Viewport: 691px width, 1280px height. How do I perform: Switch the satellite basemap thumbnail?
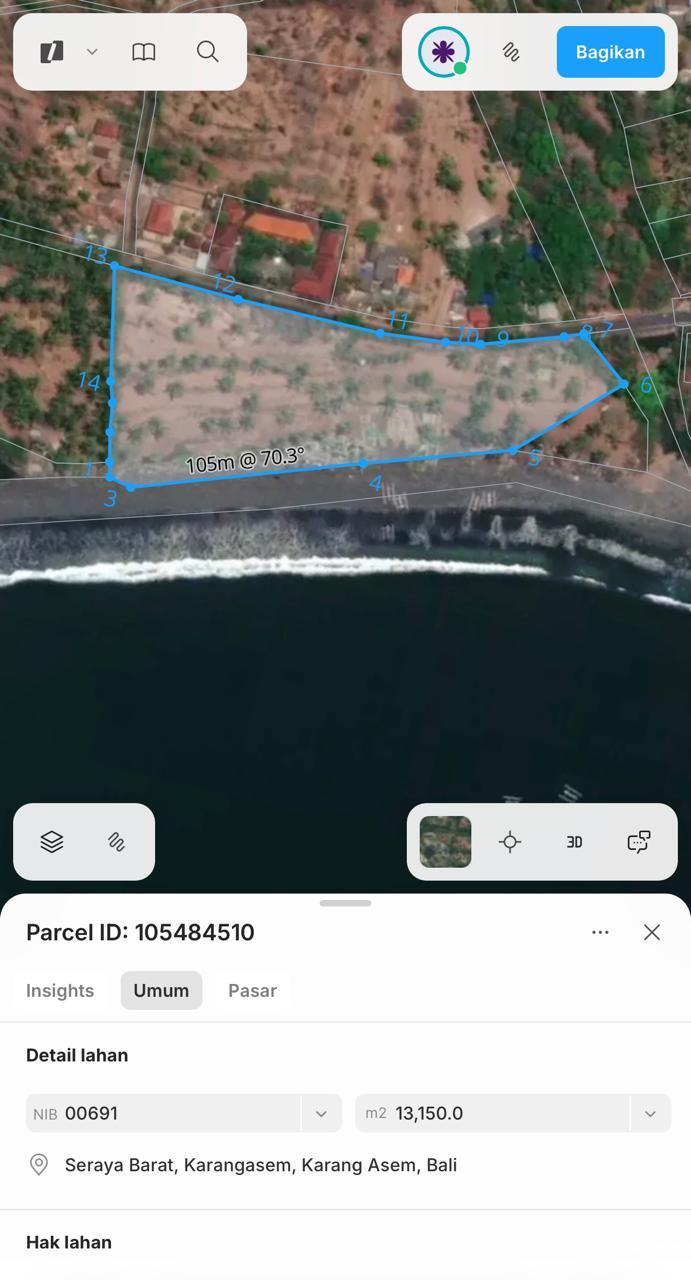[445, 842]
